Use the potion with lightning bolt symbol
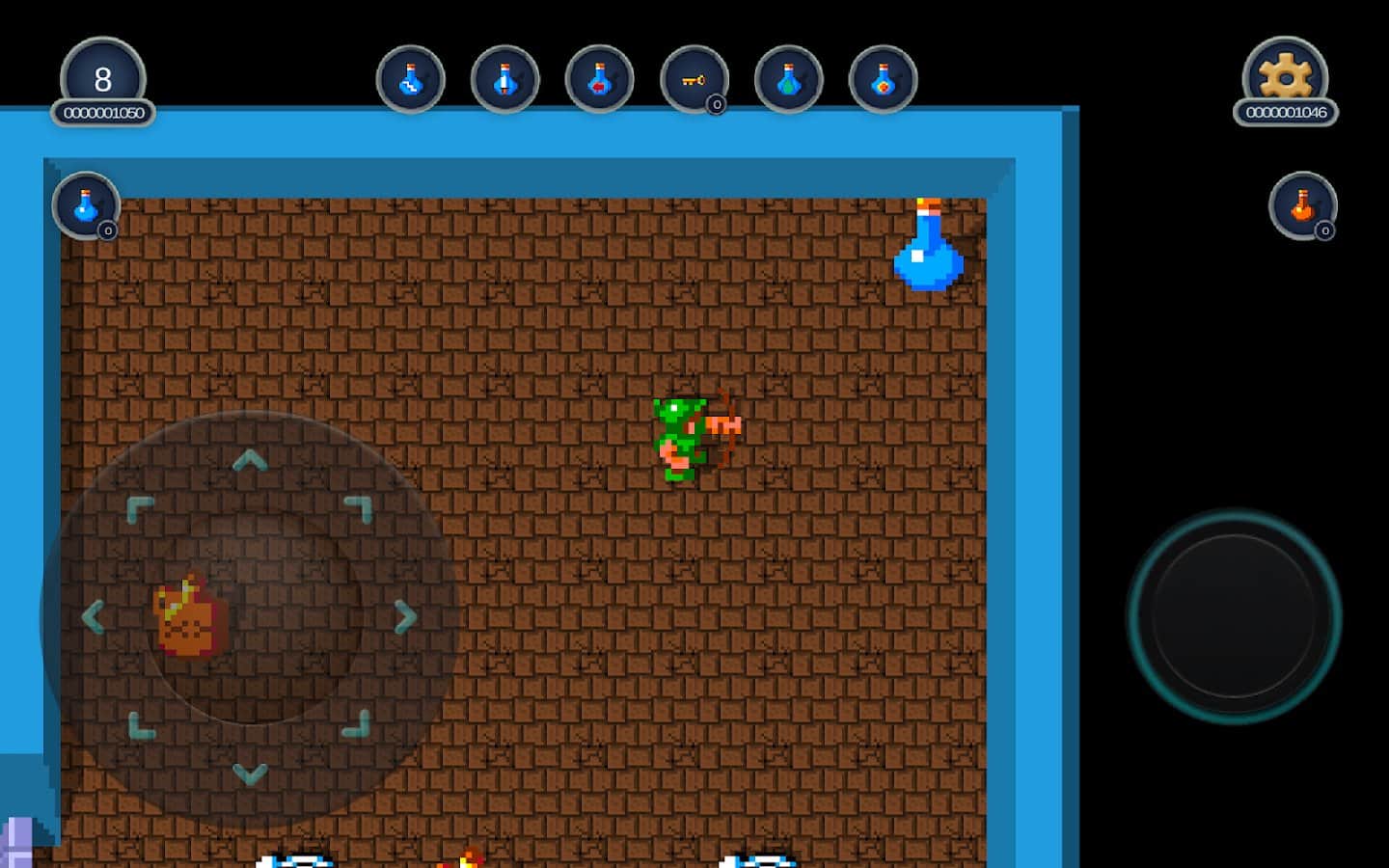1389x868 pixels. point(411,80)
